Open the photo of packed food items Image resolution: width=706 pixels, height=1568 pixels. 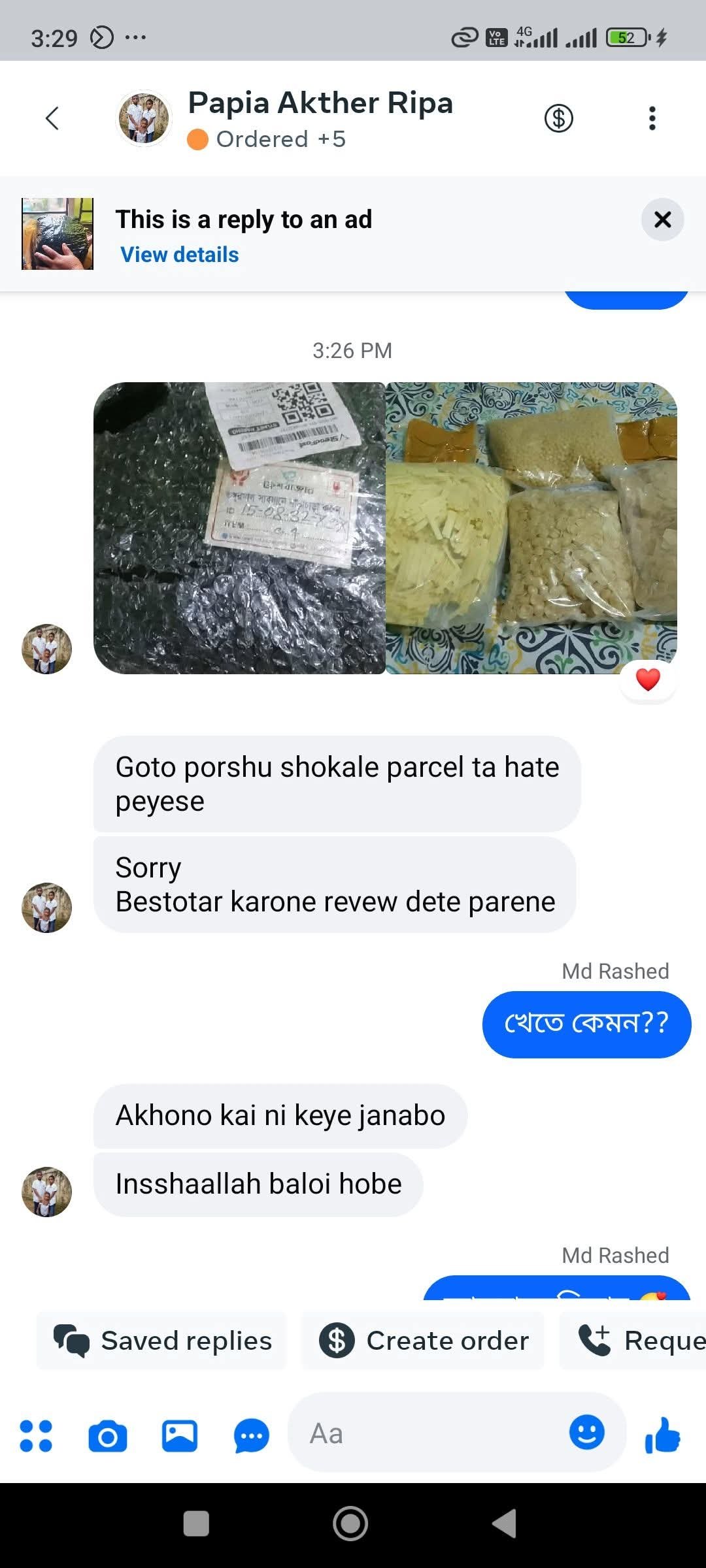(531, 528)
